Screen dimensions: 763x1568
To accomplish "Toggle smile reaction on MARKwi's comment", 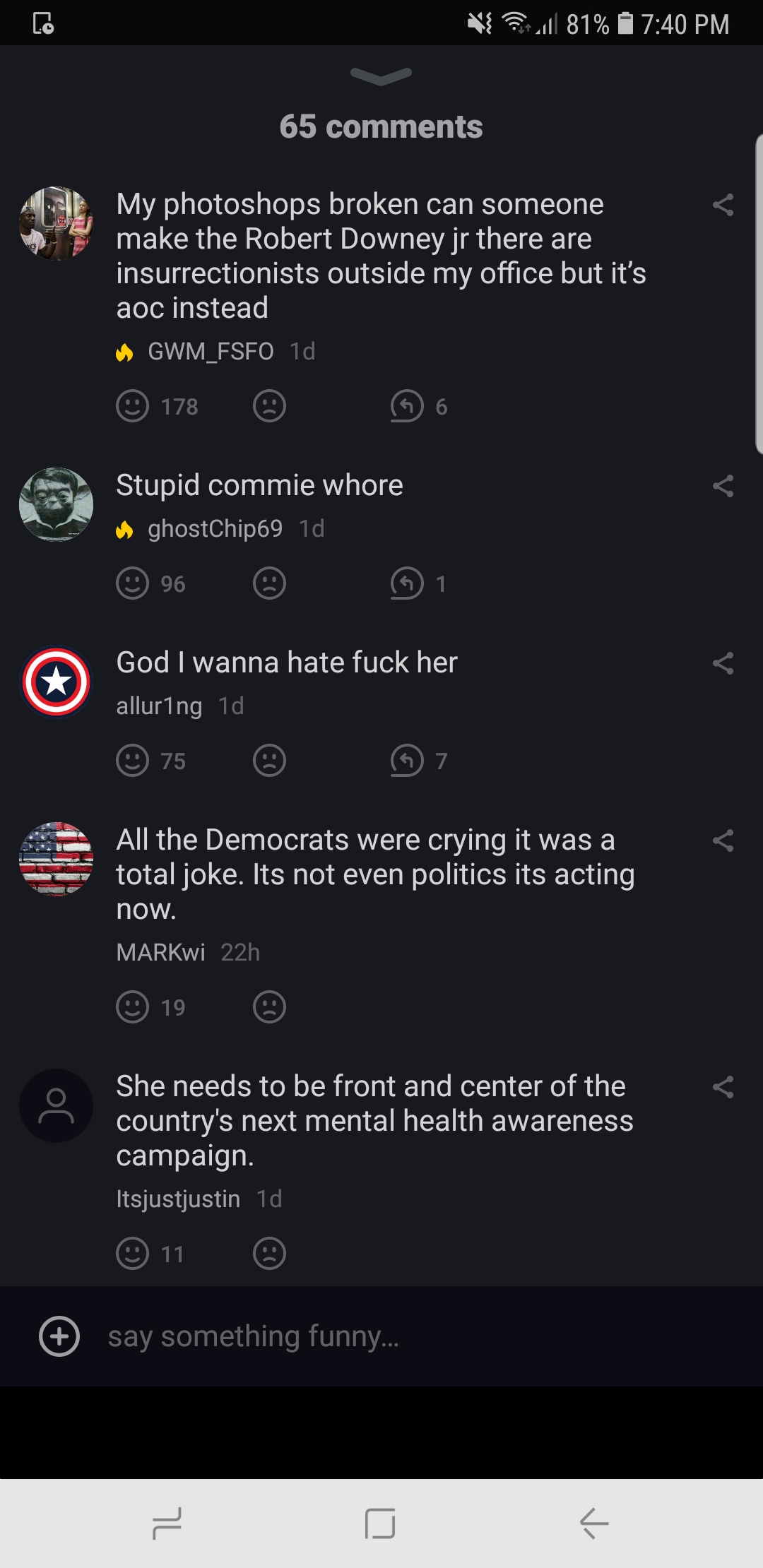I will click(133, 1007).
